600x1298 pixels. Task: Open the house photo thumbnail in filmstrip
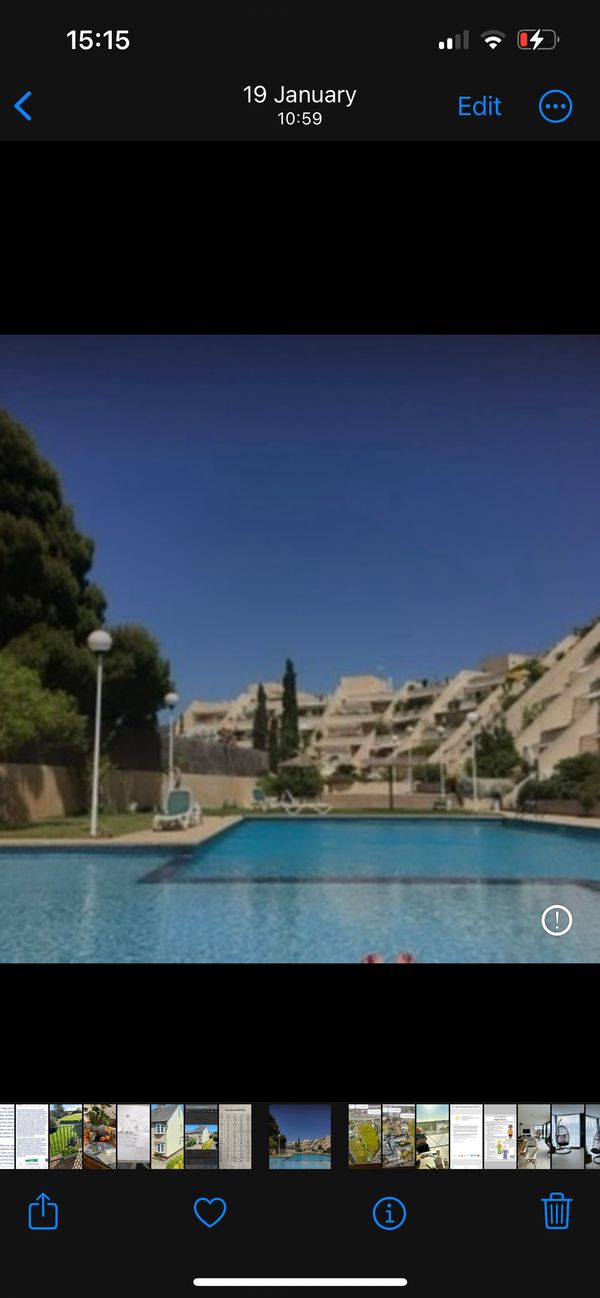point(167,1136)
